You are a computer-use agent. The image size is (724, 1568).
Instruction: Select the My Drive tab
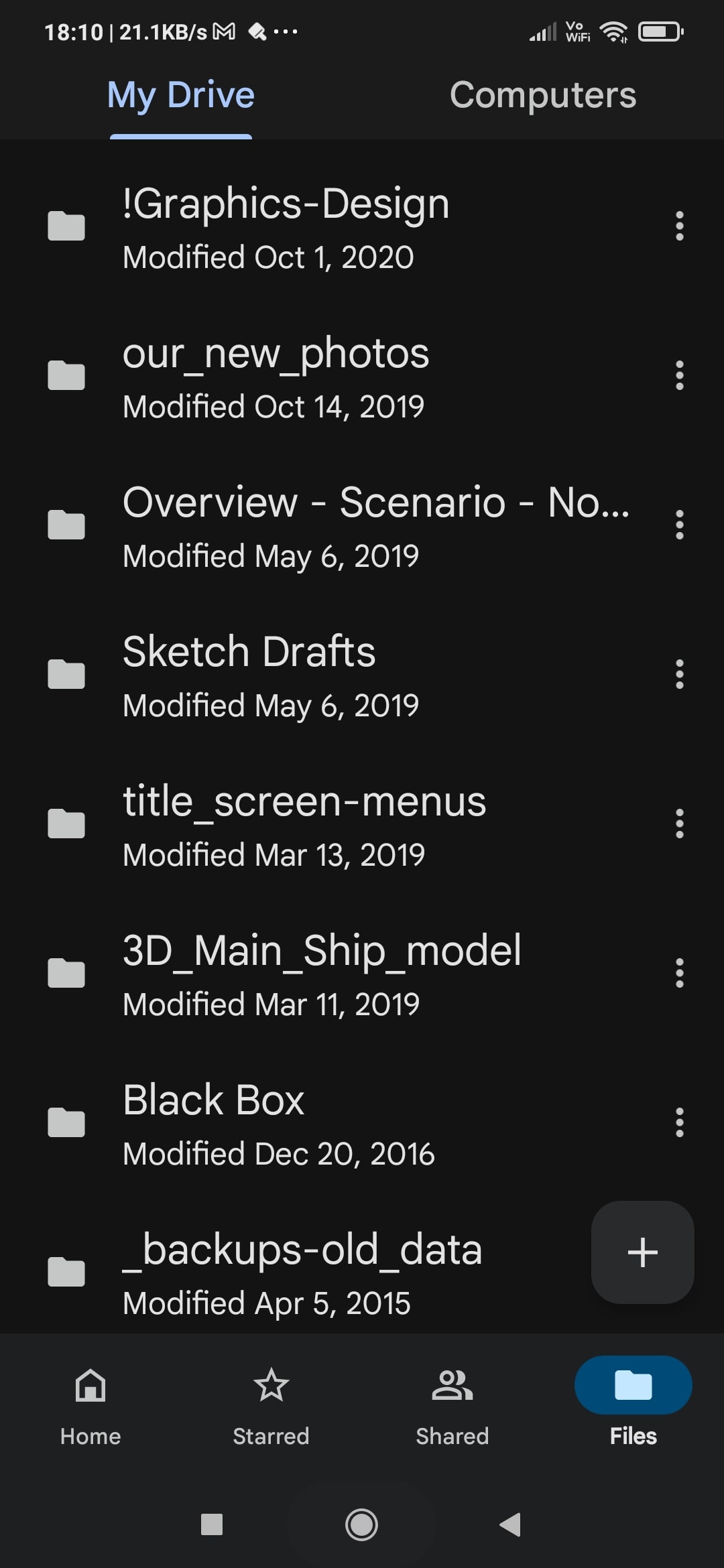181,95
